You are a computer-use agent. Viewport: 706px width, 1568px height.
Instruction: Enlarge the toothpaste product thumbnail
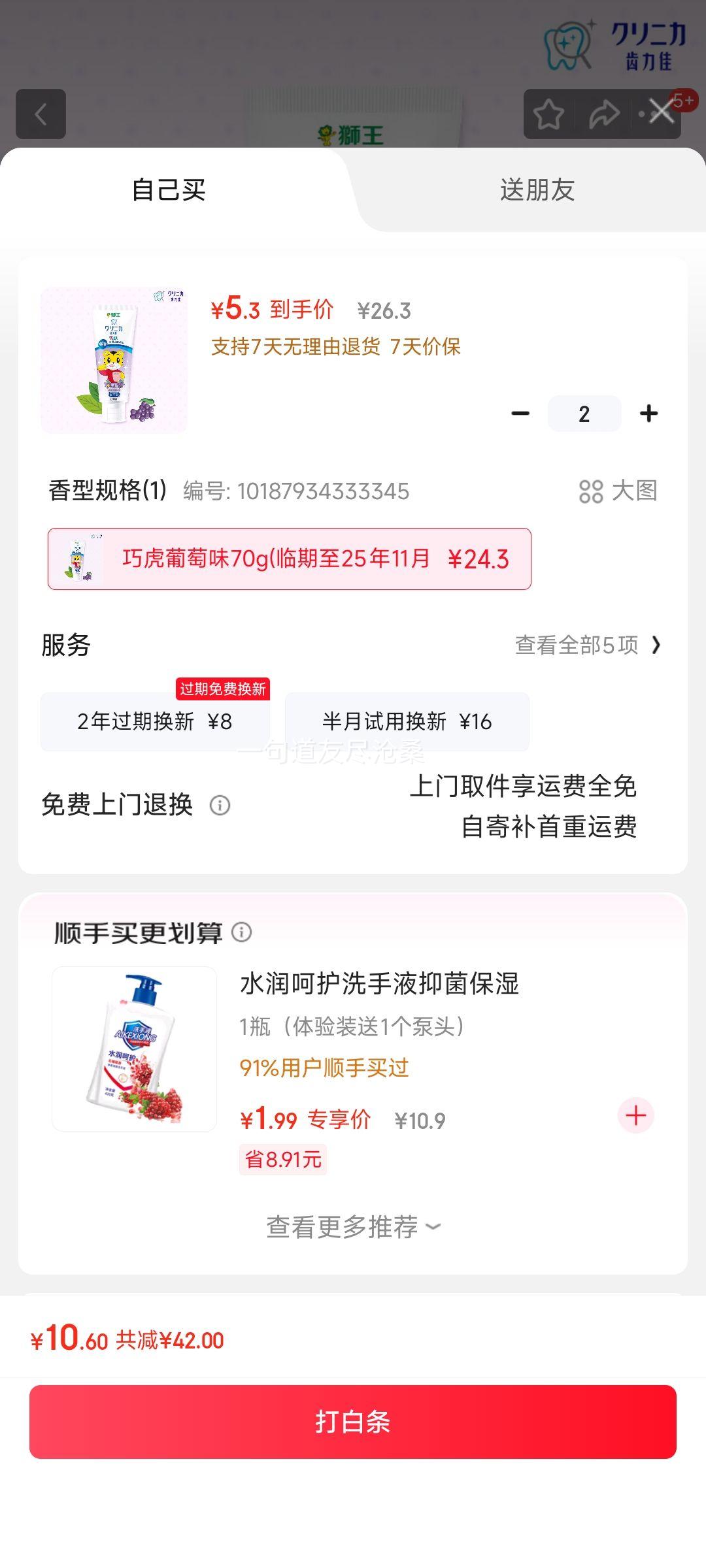114,359
